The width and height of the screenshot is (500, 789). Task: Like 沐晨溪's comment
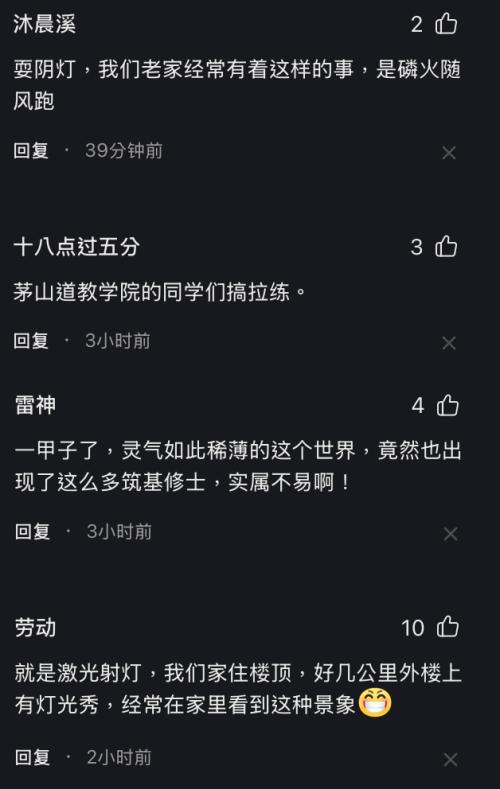446,24
